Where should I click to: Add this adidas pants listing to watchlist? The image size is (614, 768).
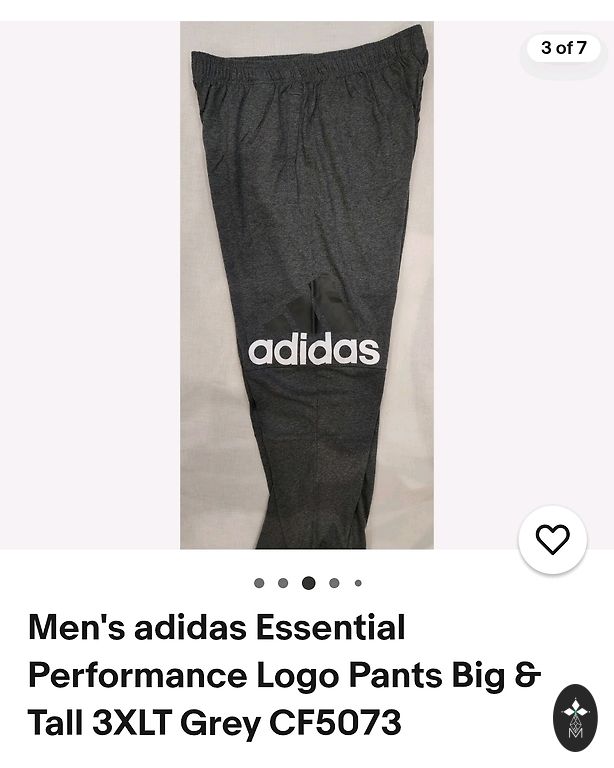click(x=552, y=540)
